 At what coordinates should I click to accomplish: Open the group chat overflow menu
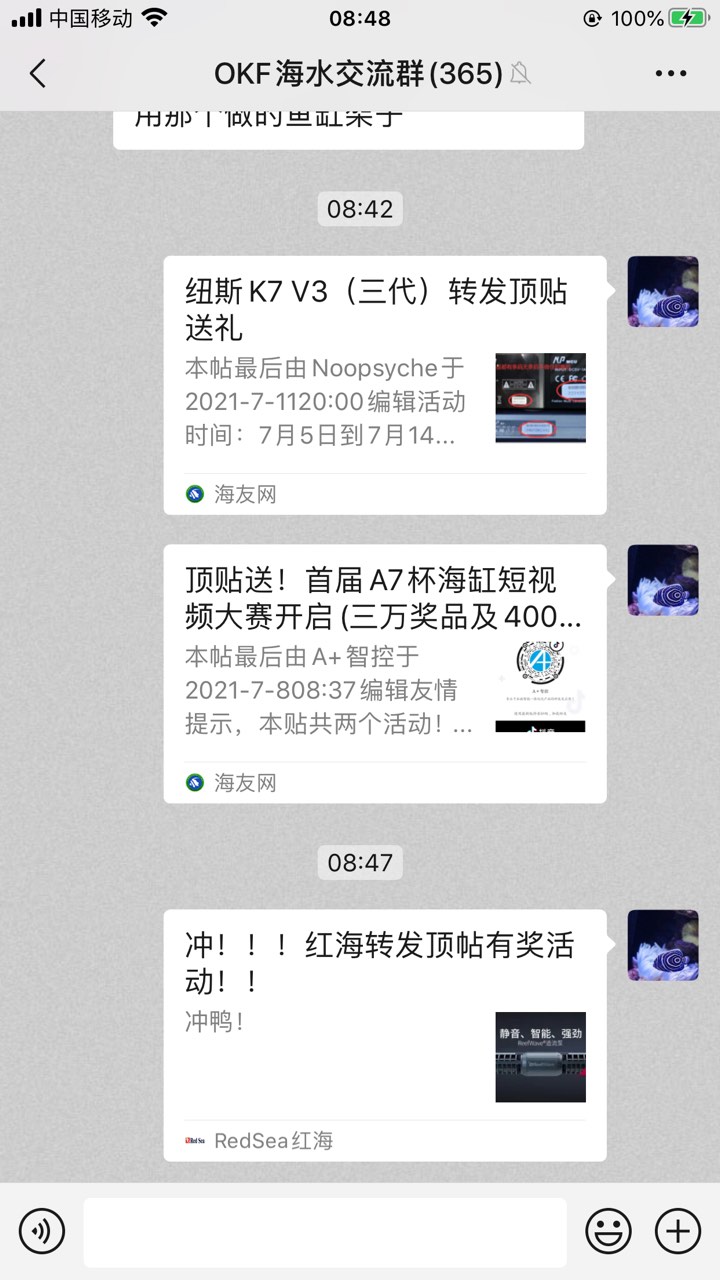pyautogui.click(x=671, y=73)
